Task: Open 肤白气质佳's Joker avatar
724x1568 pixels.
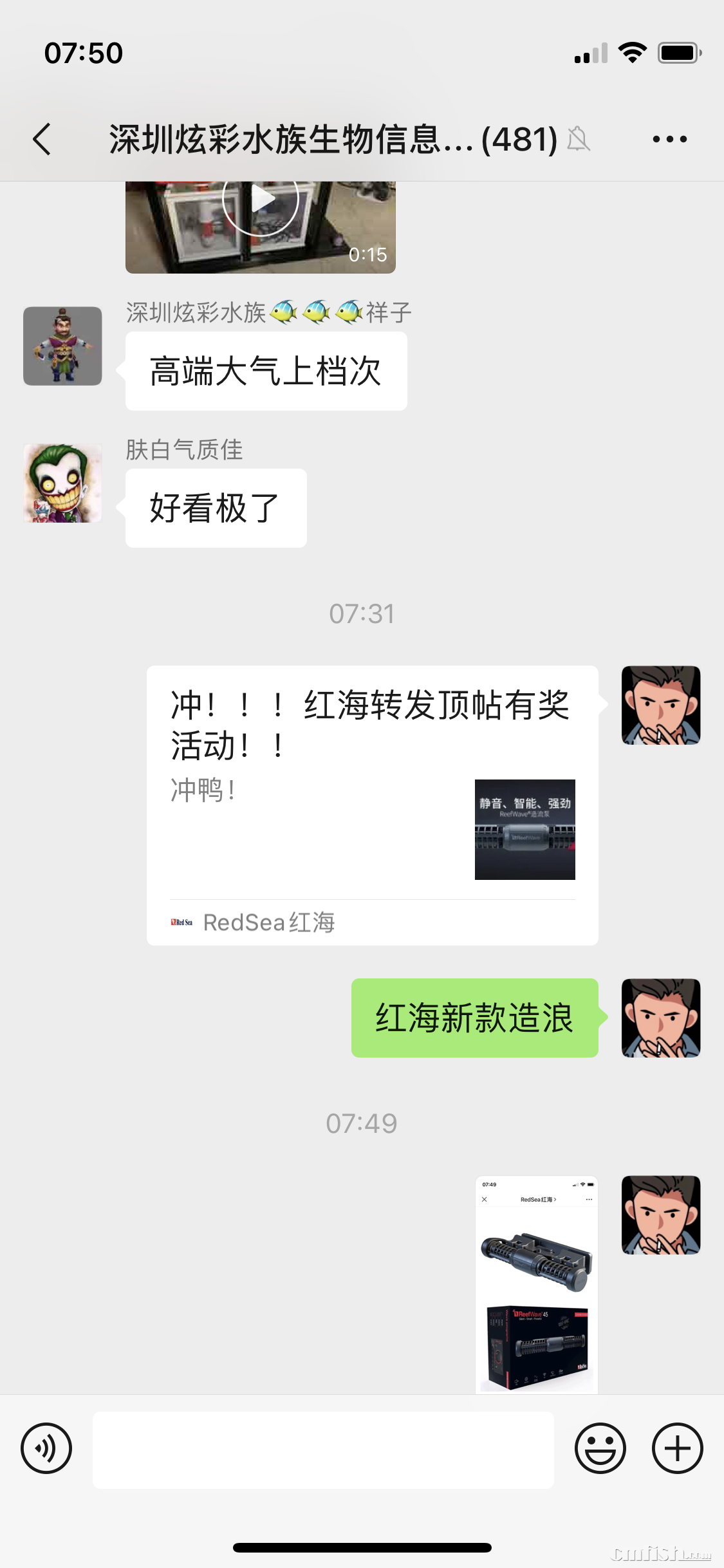Action: point(62,482)
